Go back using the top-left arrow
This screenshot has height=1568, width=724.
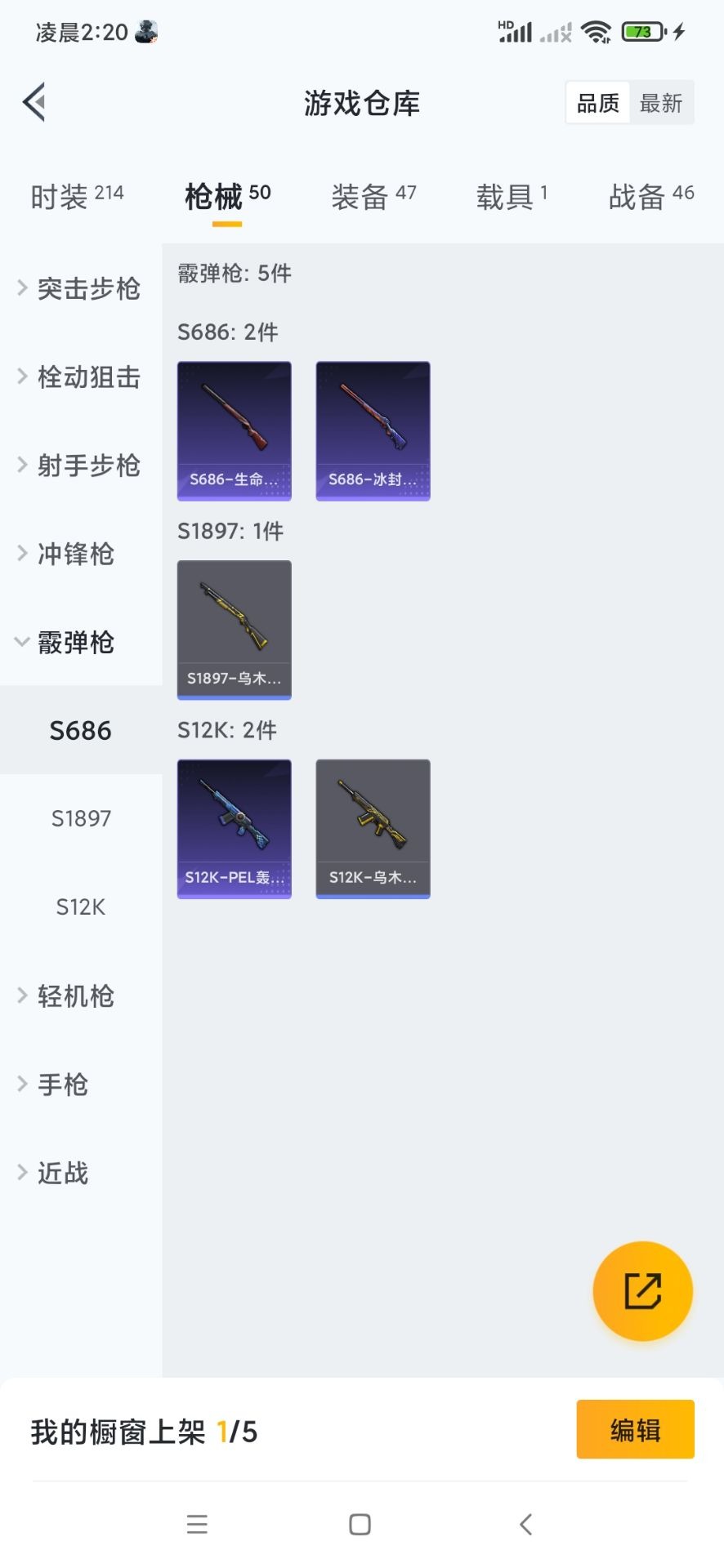point(34,103)
